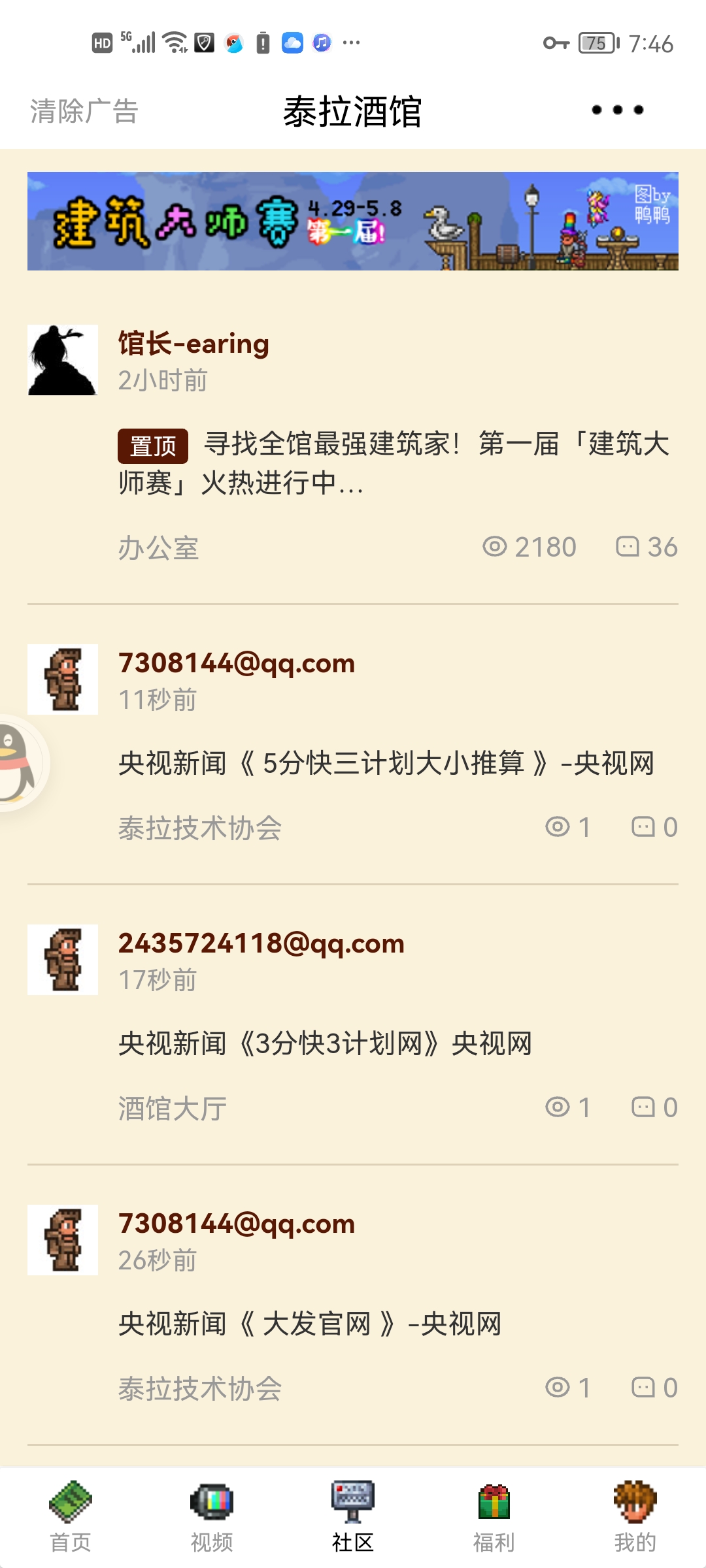
Task: Switch to the 视频 tab
Action: 212,1517
